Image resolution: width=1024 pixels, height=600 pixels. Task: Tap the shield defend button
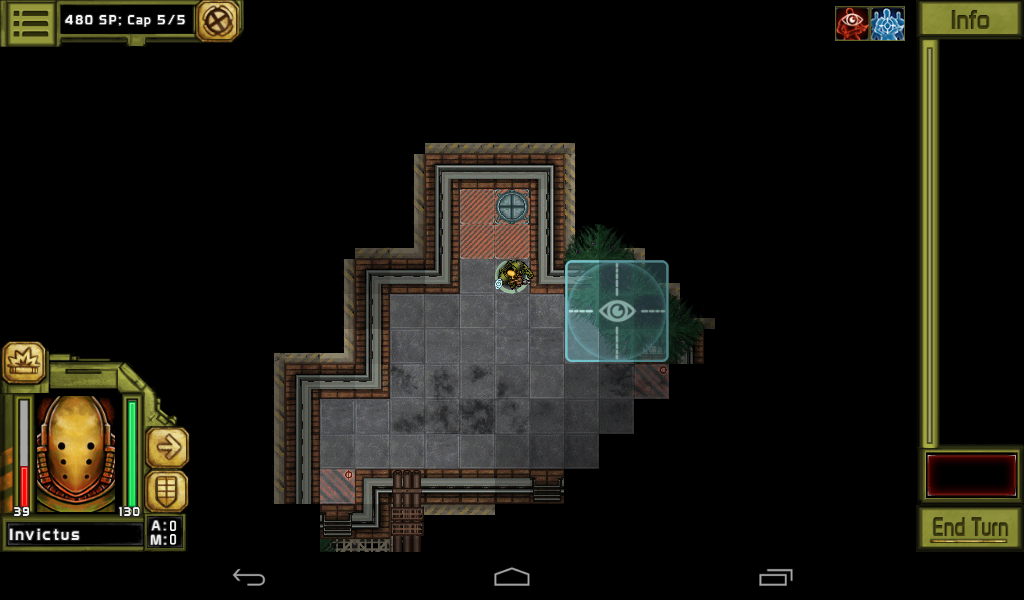tap(167, 491)
